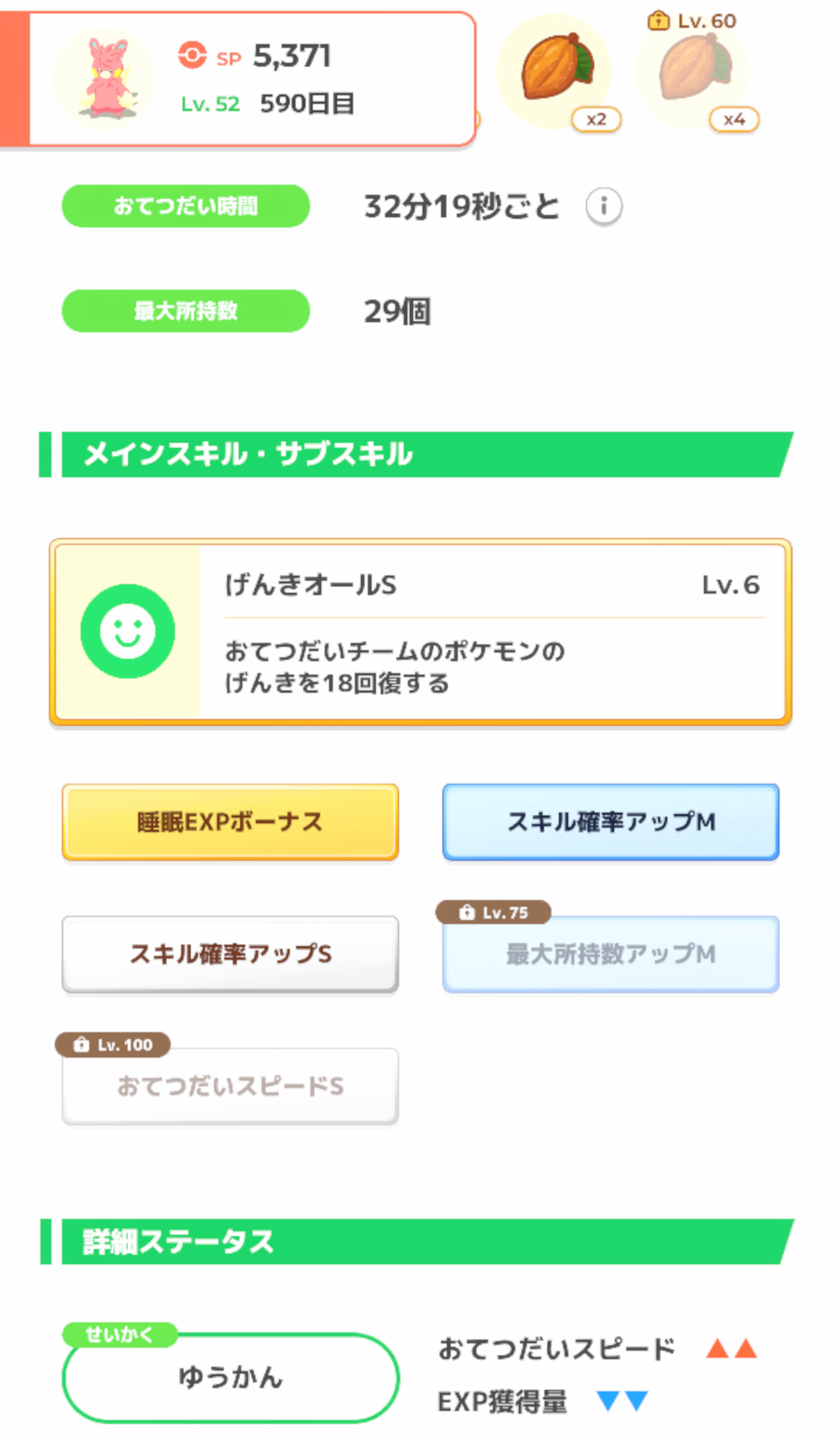Tap the 睡眠EXPボーナス sub skill
The image size is (840, 1437).
230,822
